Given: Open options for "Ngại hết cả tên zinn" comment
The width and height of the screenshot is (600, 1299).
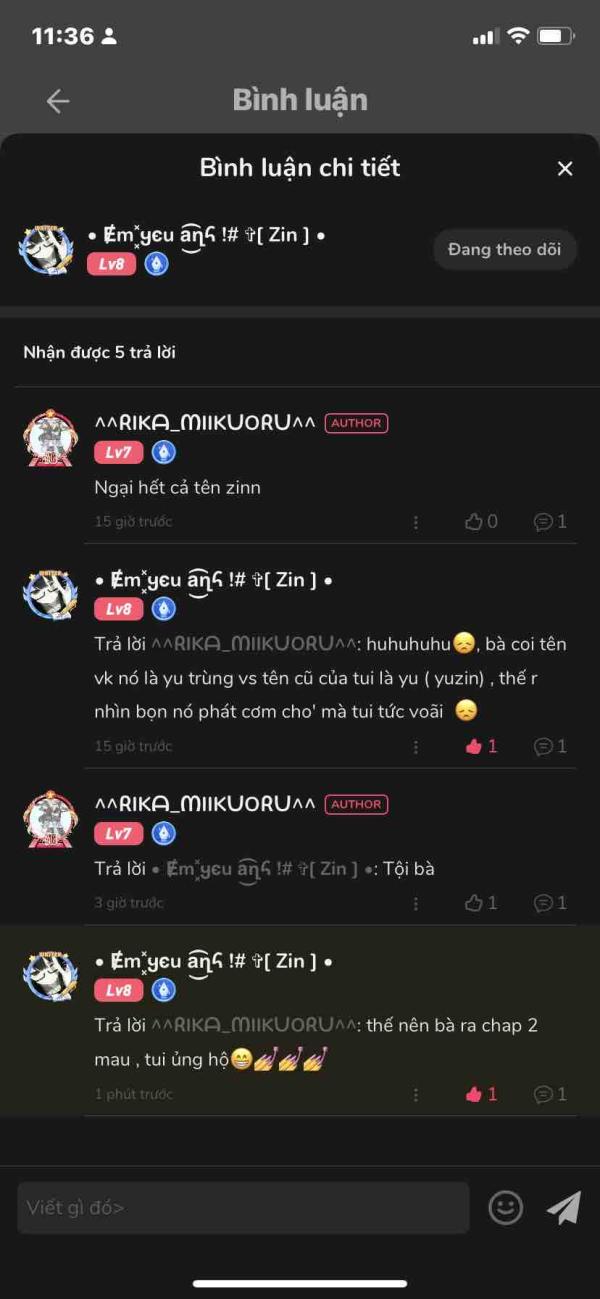Looking at the screenshot, I should [415, 521].
